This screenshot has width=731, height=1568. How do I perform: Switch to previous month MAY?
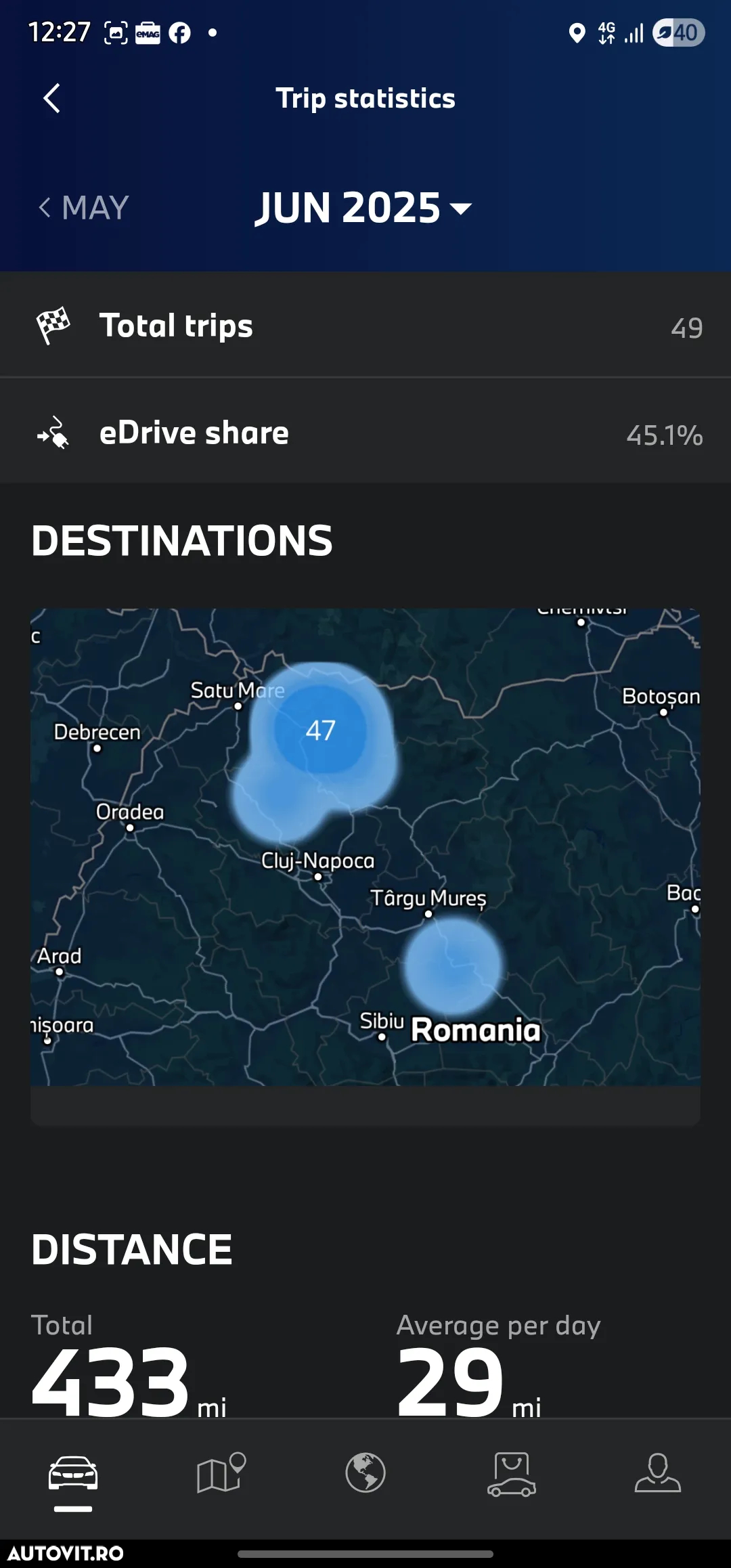pos(84,207)
